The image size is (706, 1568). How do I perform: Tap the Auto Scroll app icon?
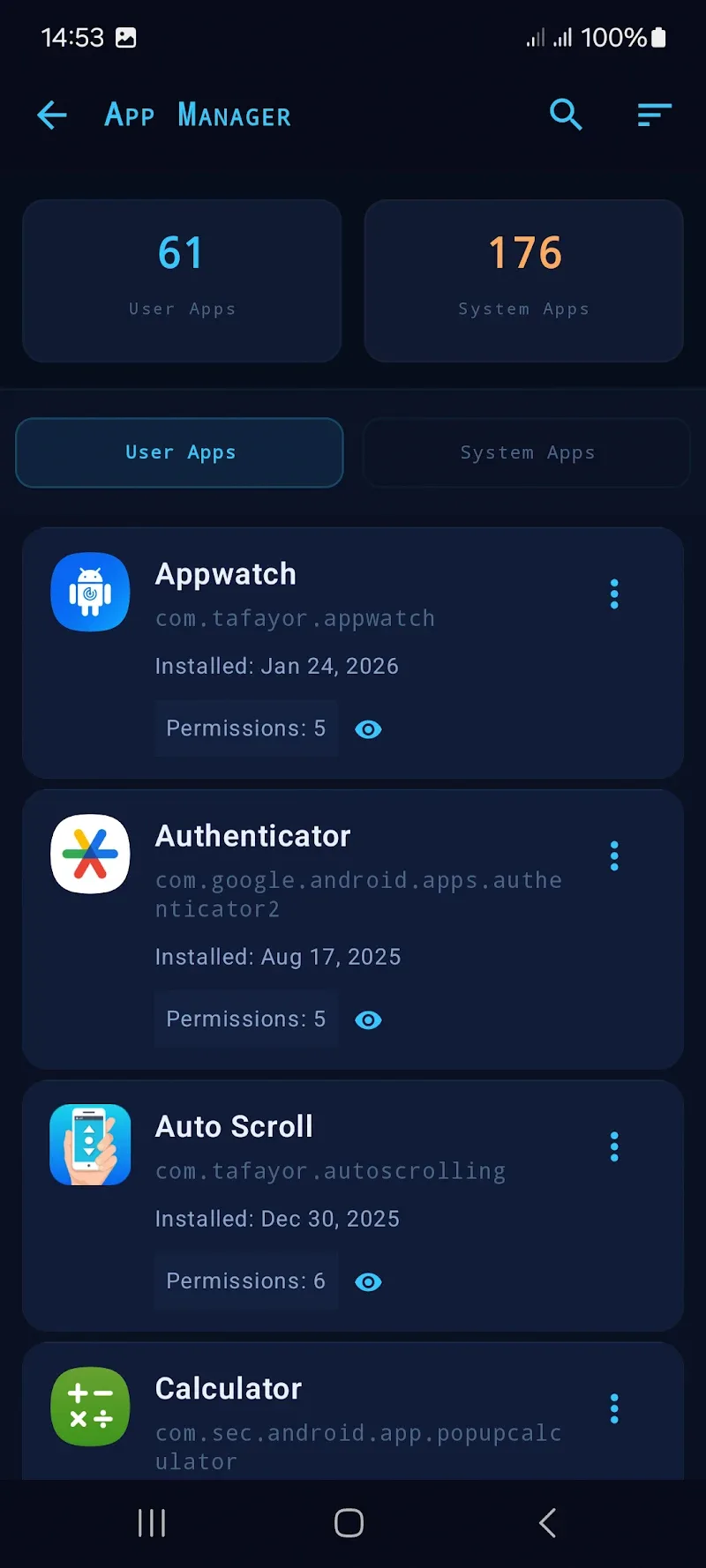pos(90,1144)
